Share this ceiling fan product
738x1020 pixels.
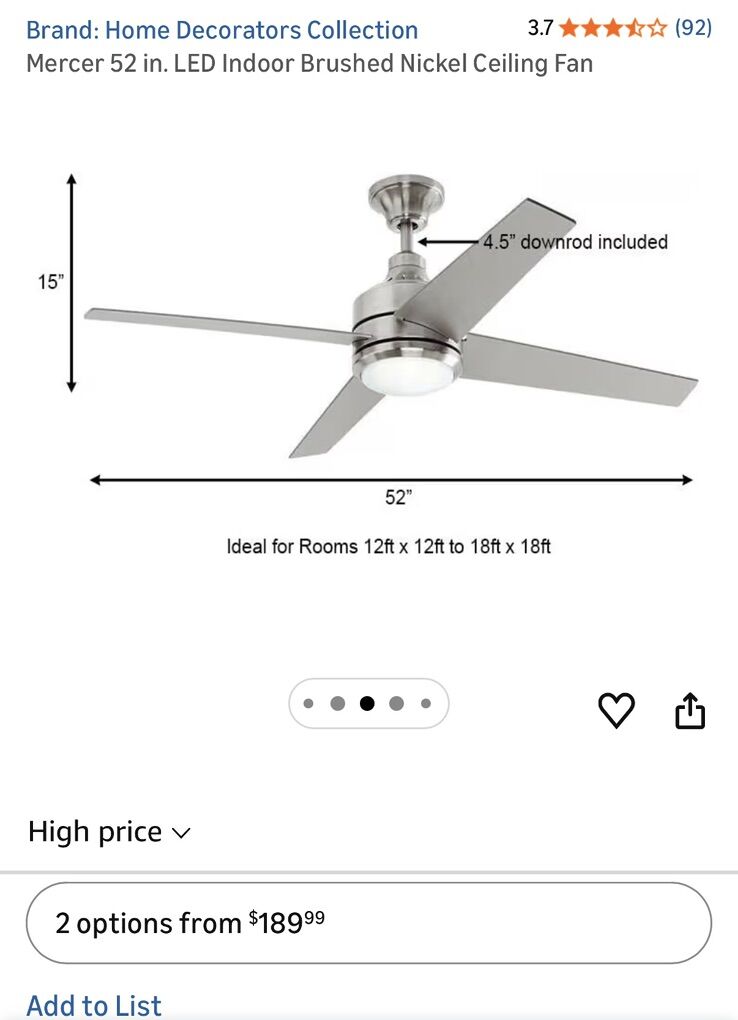pyautogui.click(x=690, y=712)
